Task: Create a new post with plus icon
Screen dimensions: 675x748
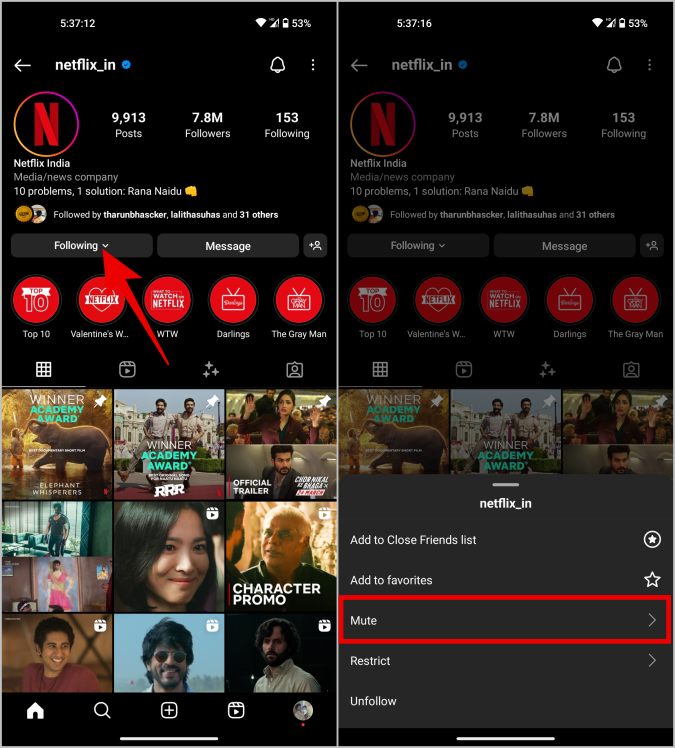Action: click(x=169, y=711)
